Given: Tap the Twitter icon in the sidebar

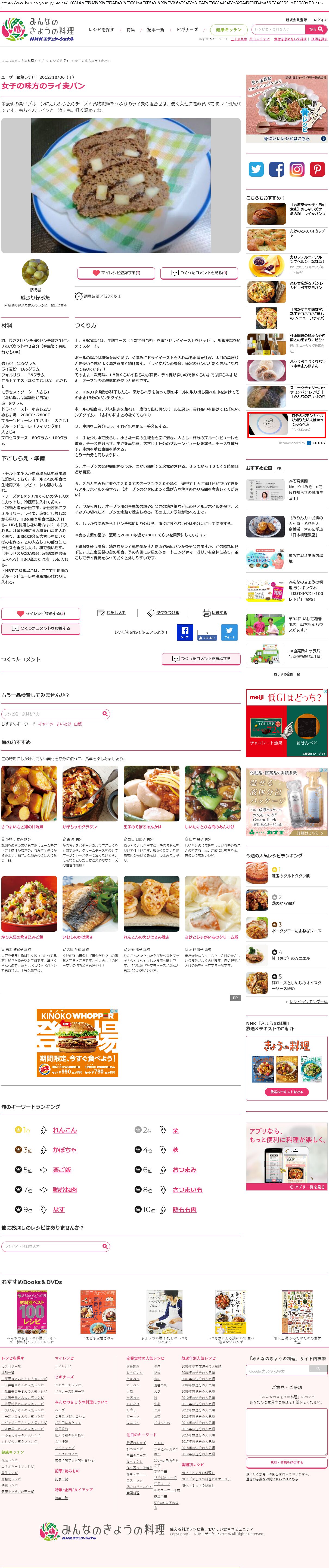Looking at the screenshot, I should (x=256, y=169).
